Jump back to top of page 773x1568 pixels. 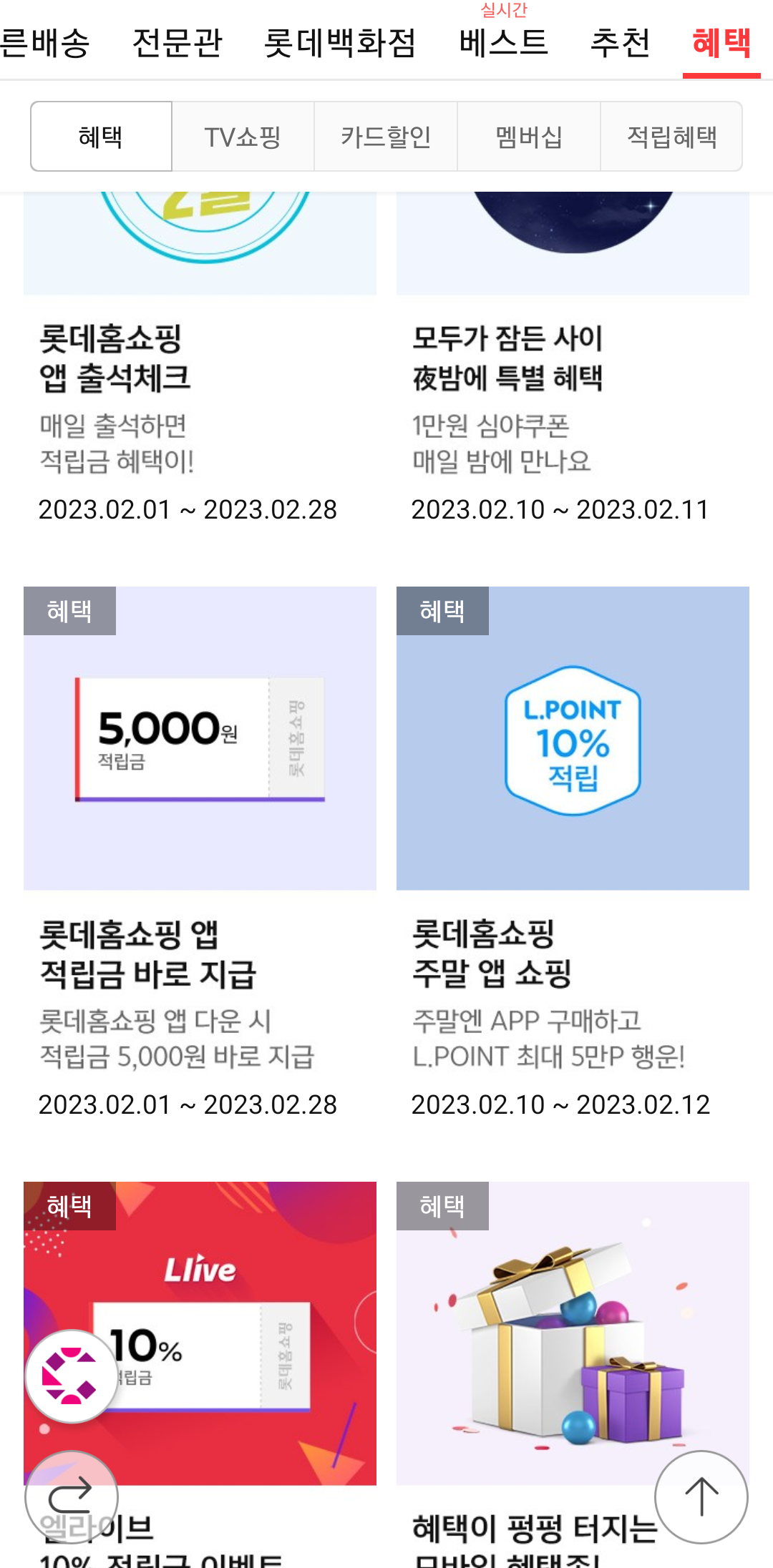coord(701,1496)
